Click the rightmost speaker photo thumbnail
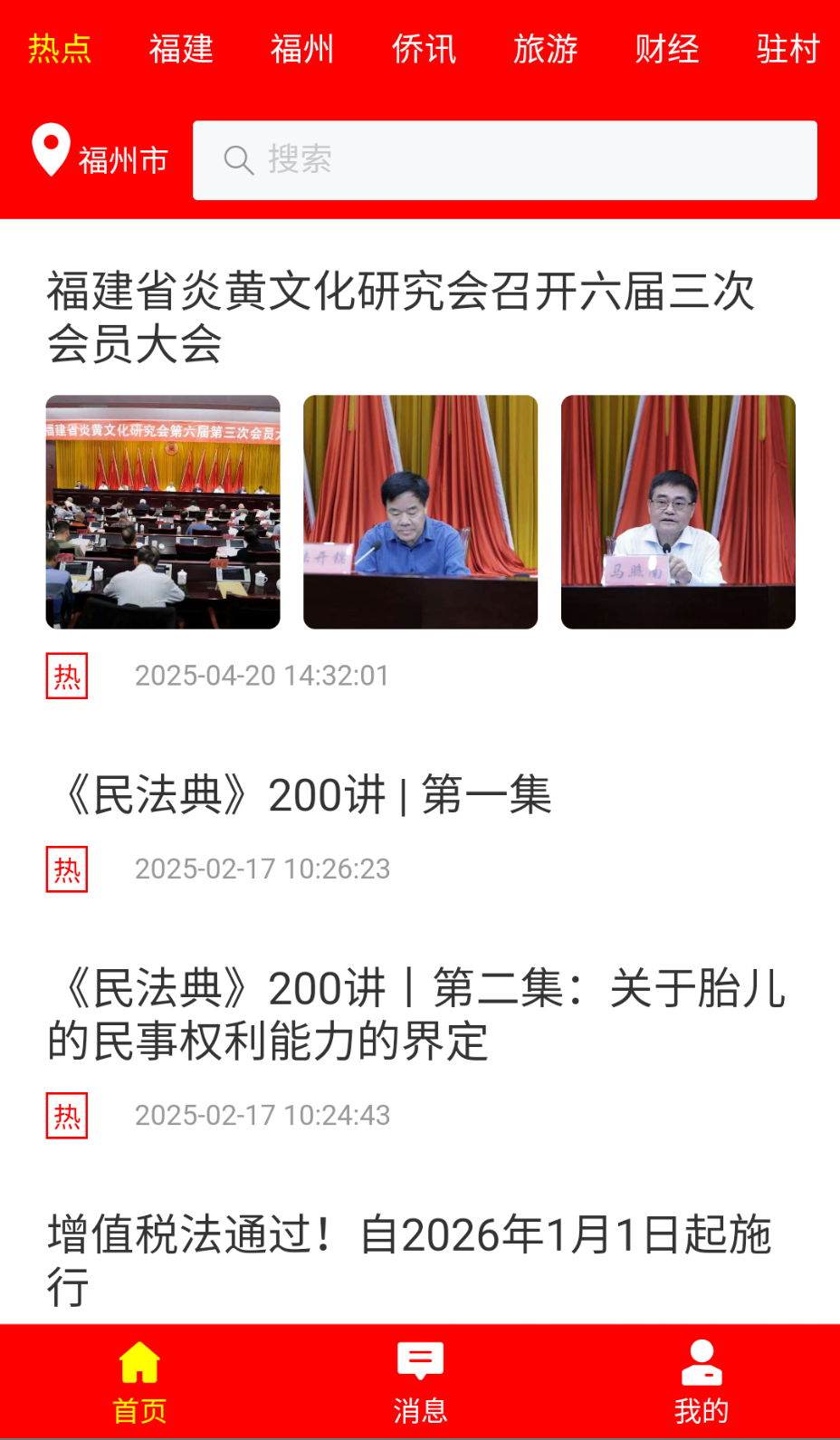The image size is (840, 1440). pyautogui.click(x=679, y=512)
